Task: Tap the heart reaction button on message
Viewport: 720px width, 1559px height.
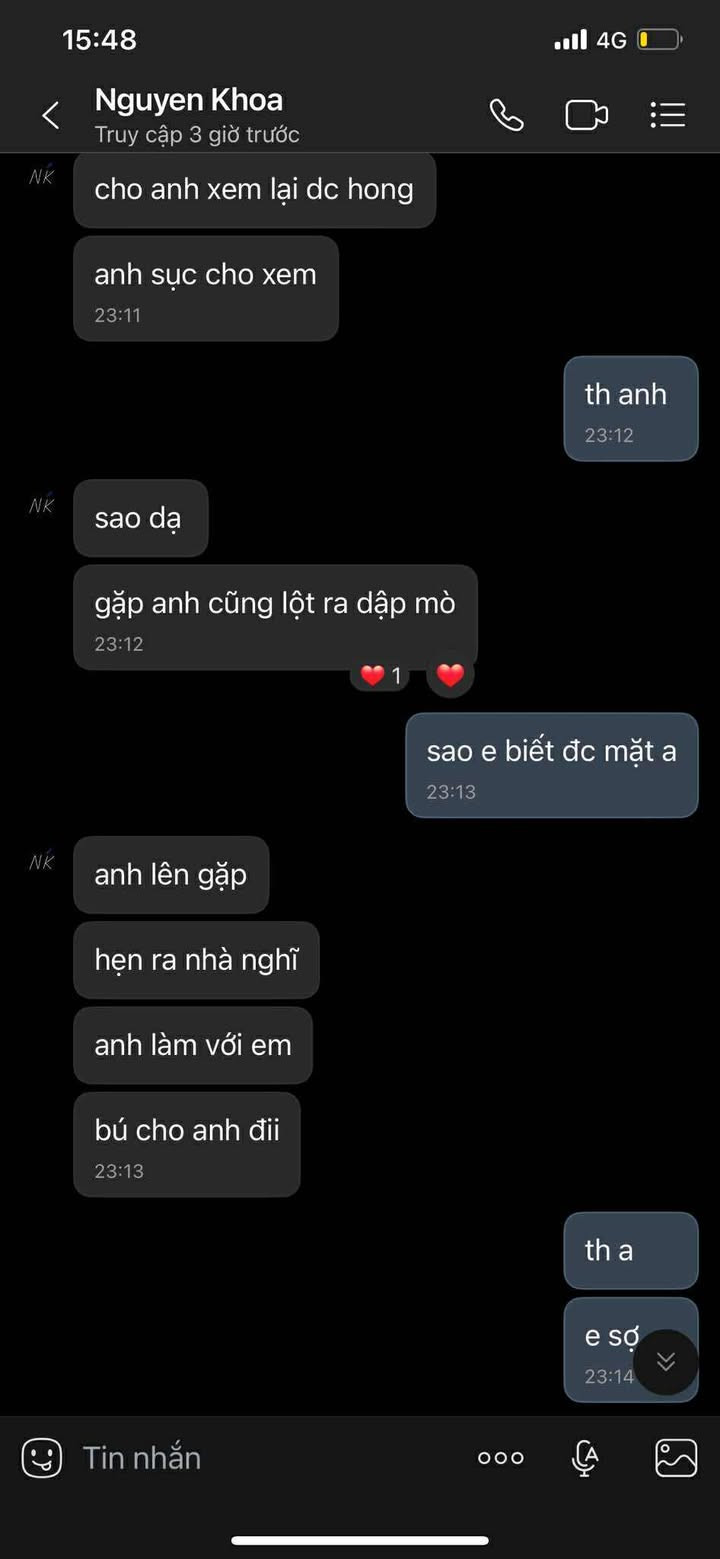Action: pos(451,676)
